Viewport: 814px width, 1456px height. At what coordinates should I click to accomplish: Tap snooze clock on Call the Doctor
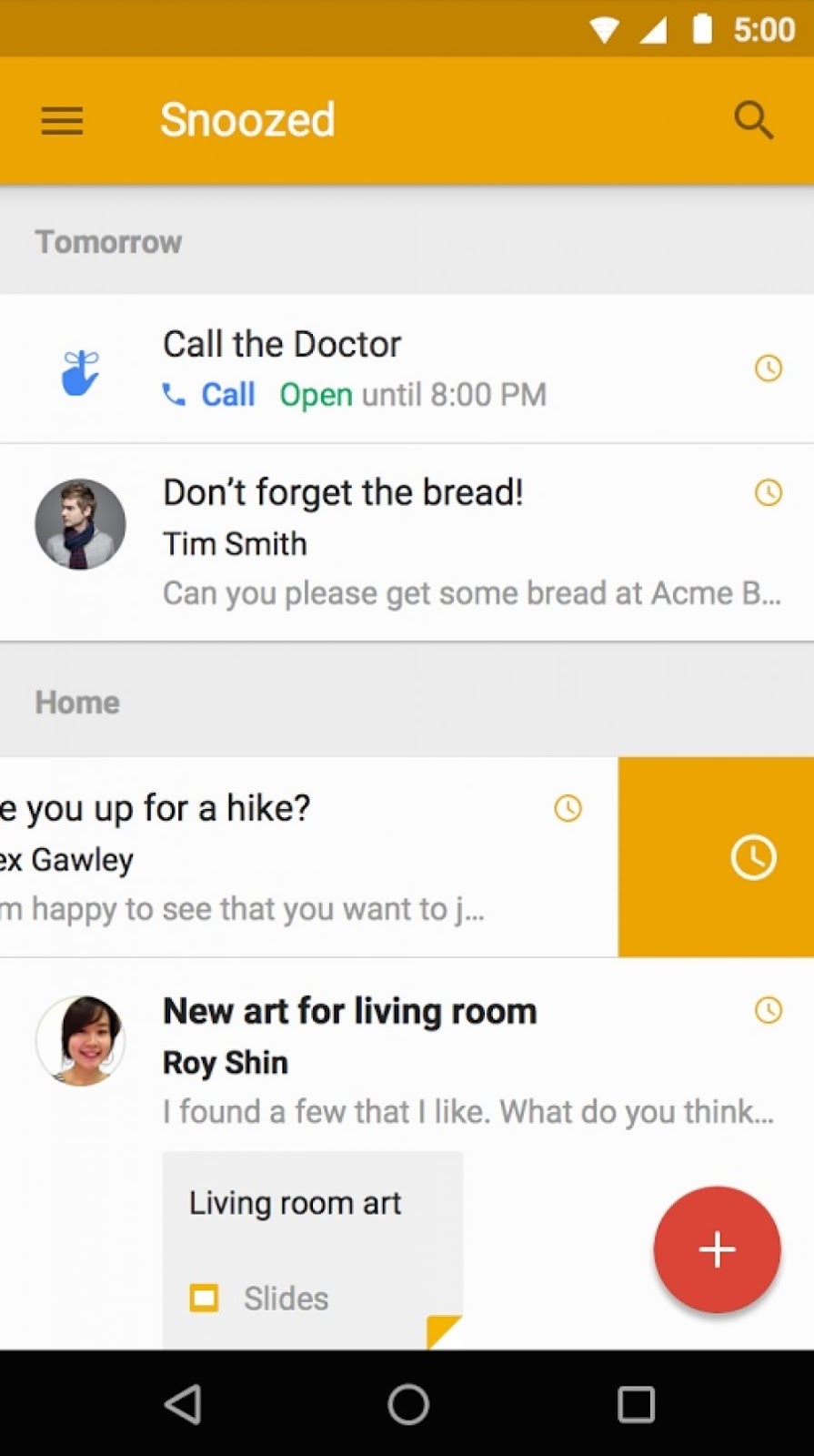[x=769, y=369]
